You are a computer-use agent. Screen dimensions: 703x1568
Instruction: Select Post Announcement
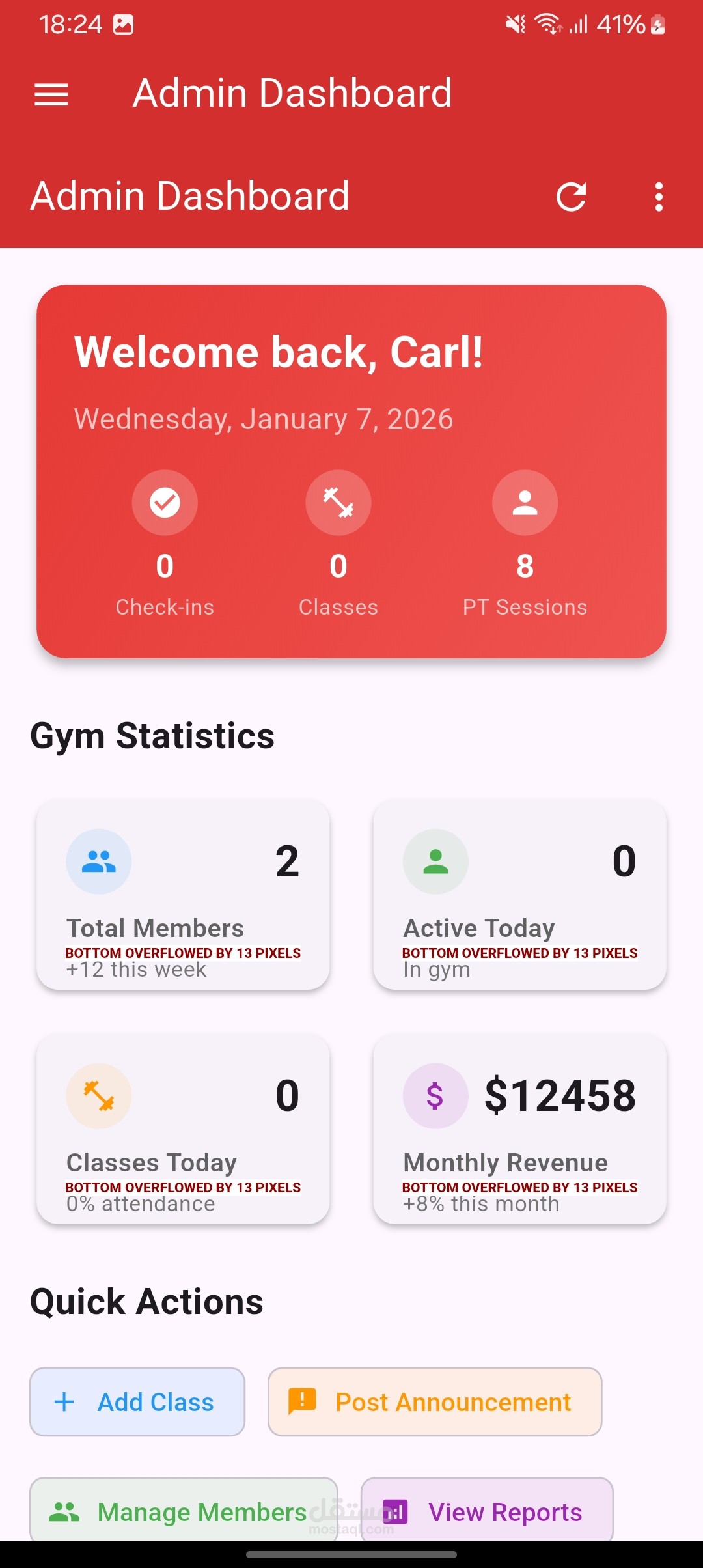click(435, 1401)
